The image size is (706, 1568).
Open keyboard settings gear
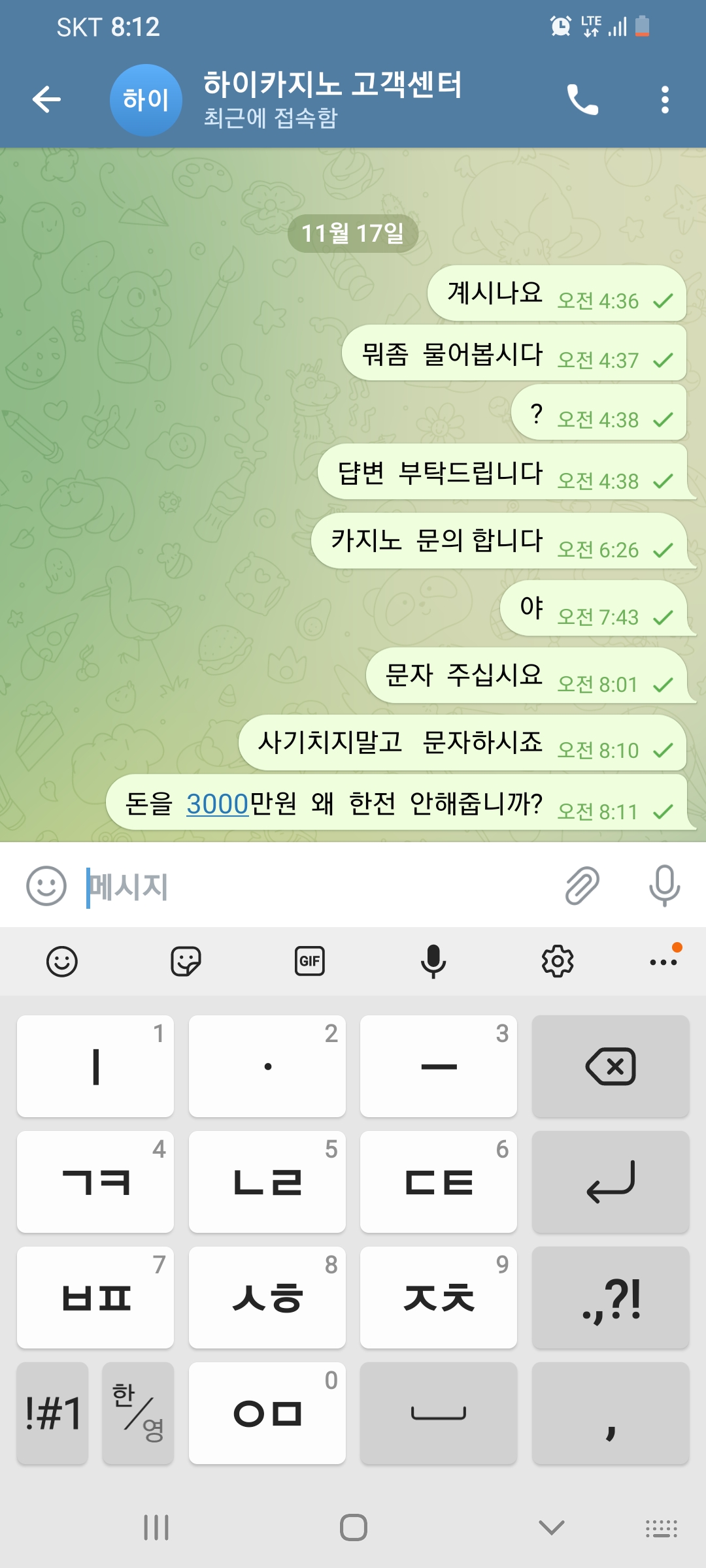click(557, 961)
